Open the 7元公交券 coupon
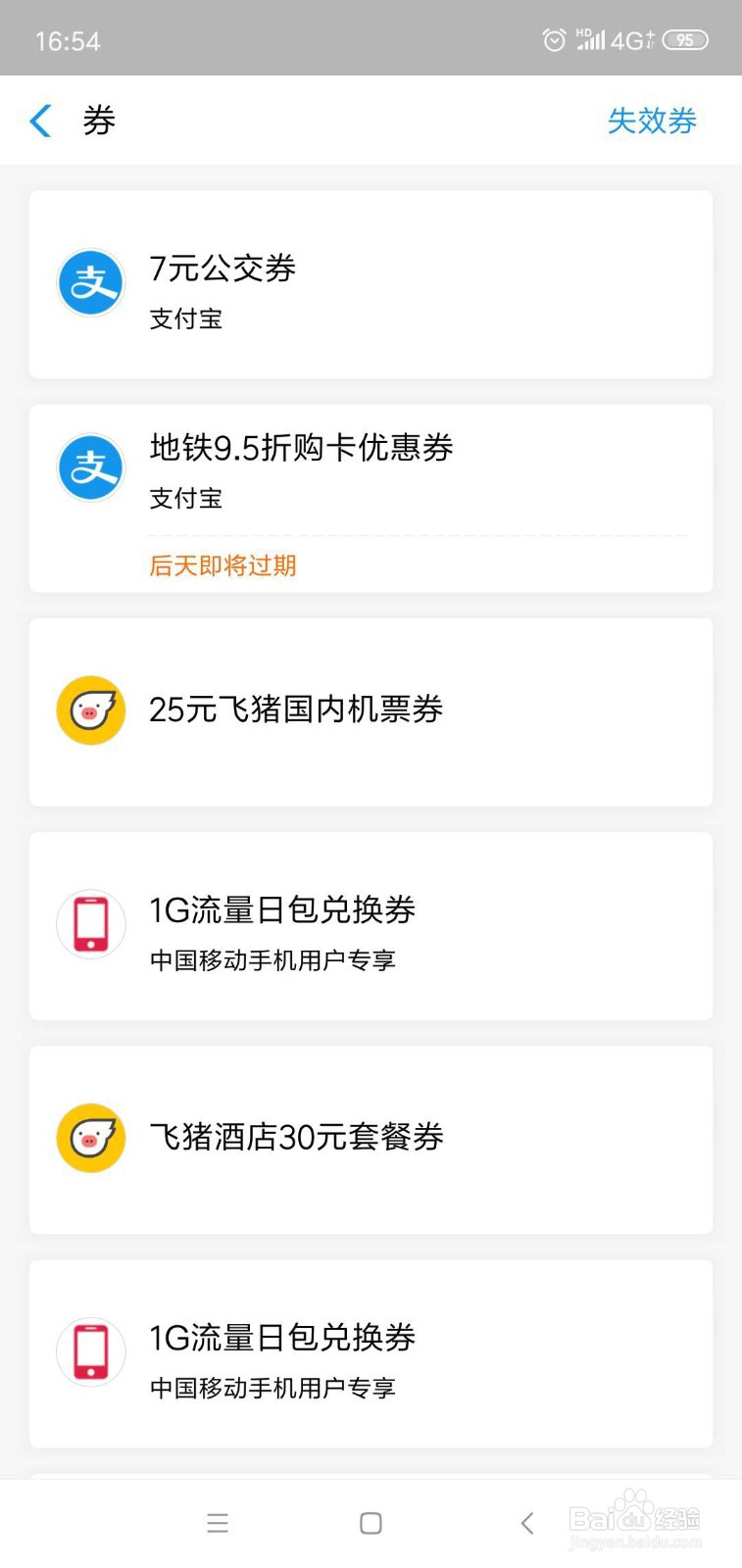 pyautogui.click(x=371, y=284)
